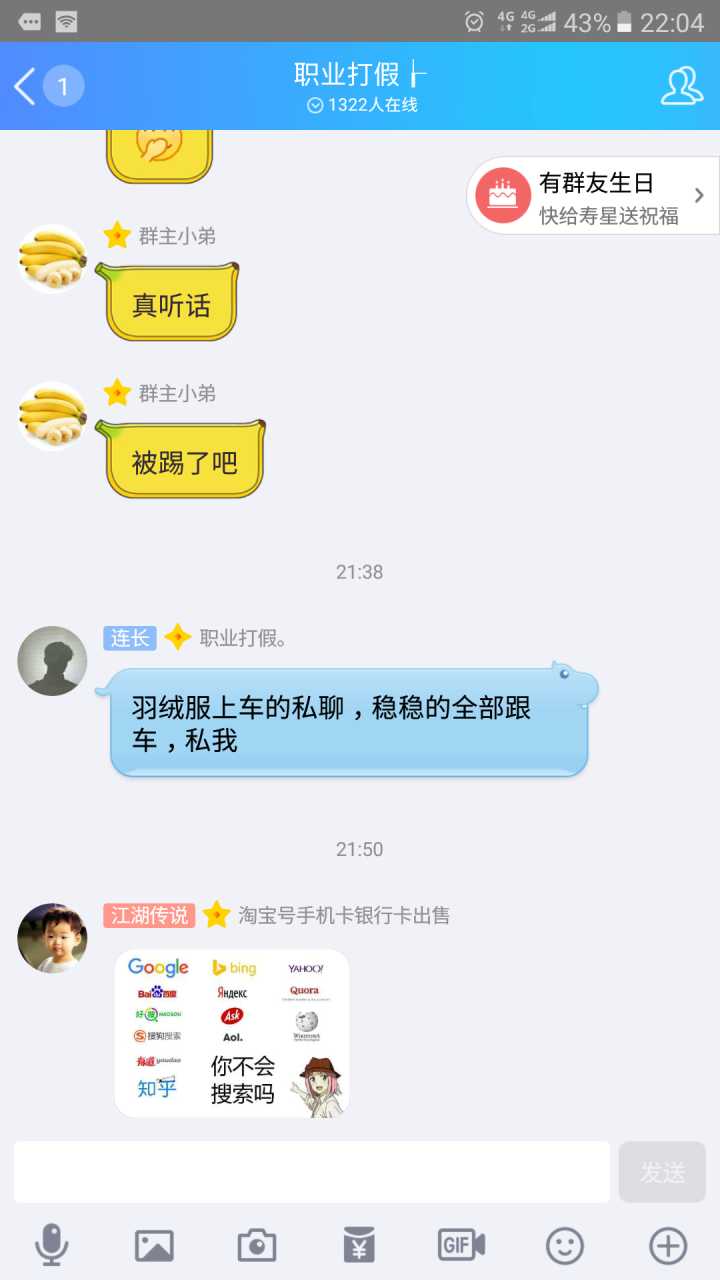Tap the message input field

point(311,1171)
